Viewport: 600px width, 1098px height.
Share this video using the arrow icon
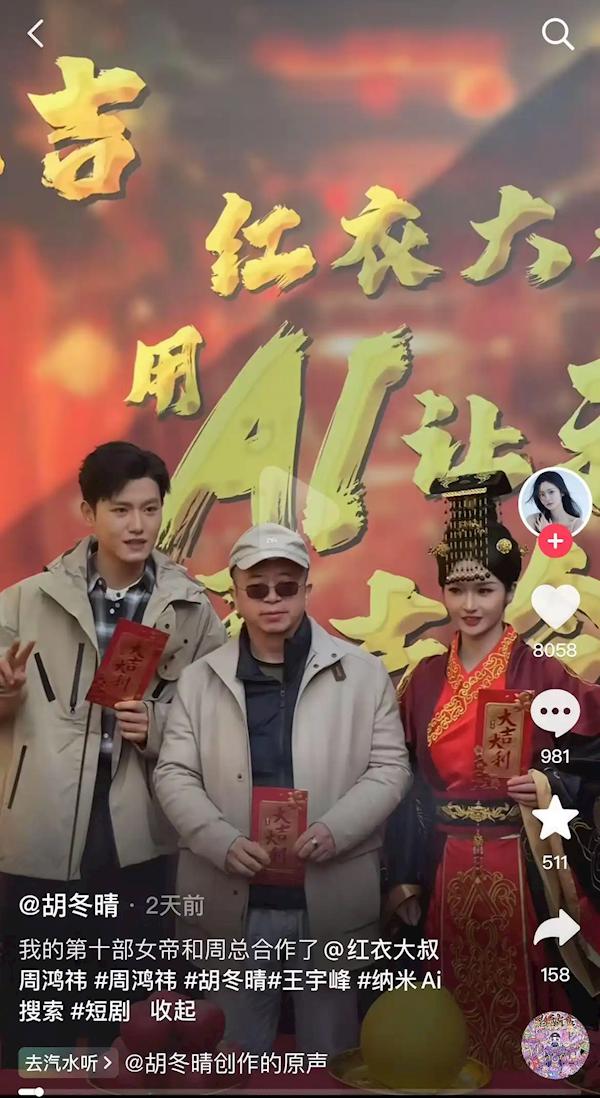(x=555, y=928)
